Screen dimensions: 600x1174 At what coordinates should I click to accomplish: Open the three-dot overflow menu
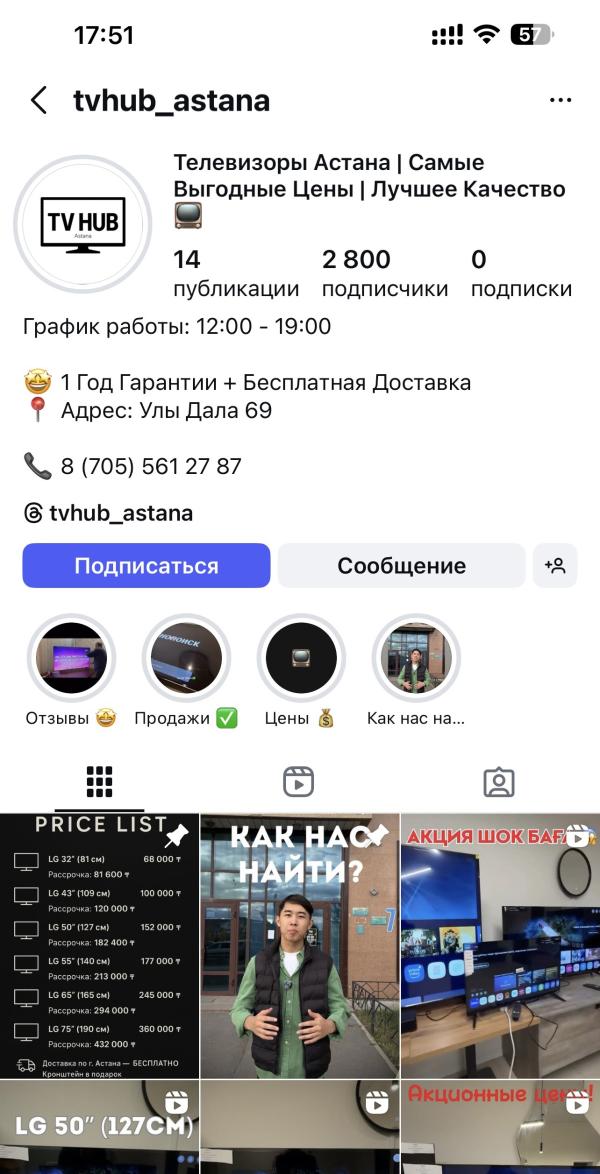coord(560,100)
